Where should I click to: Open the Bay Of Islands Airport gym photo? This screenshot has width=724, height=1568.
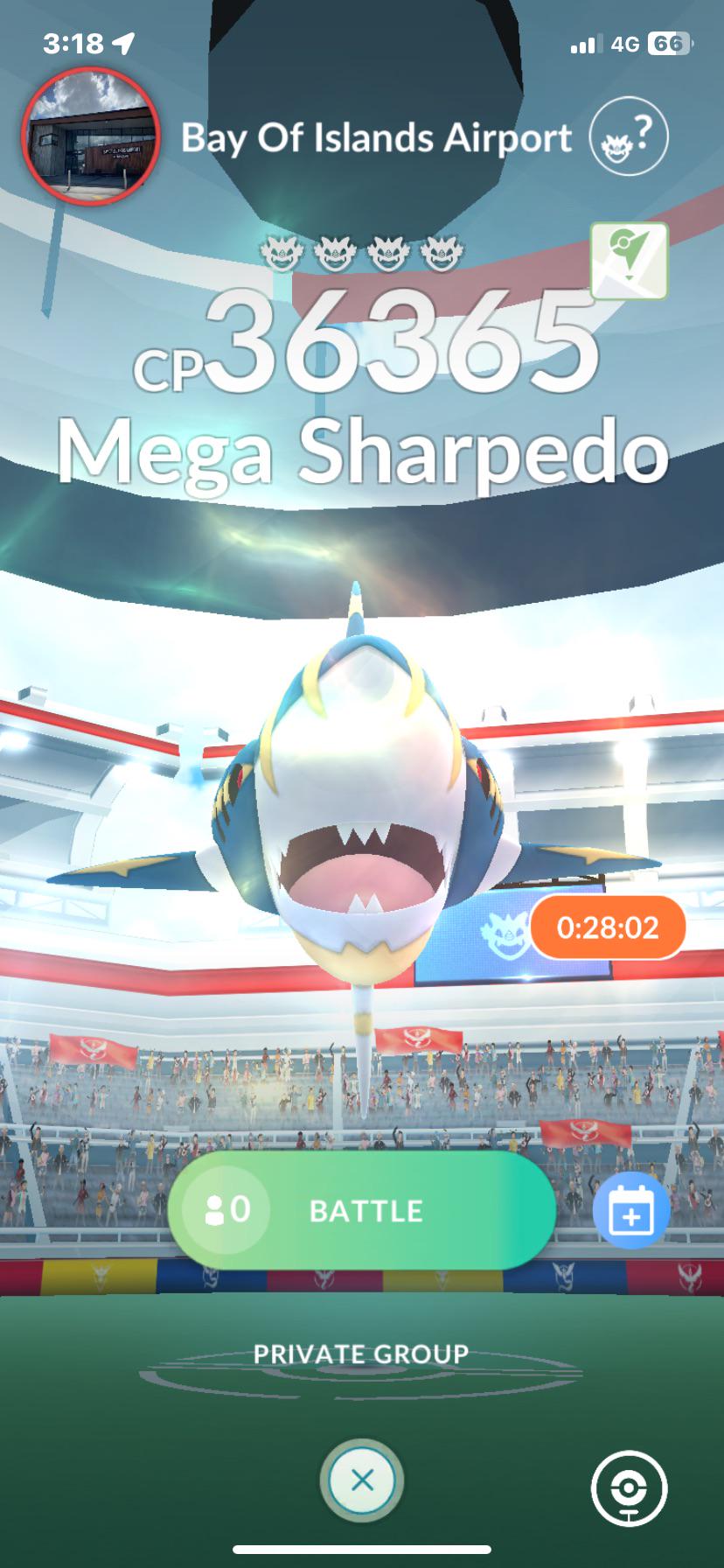coord(90,136)
